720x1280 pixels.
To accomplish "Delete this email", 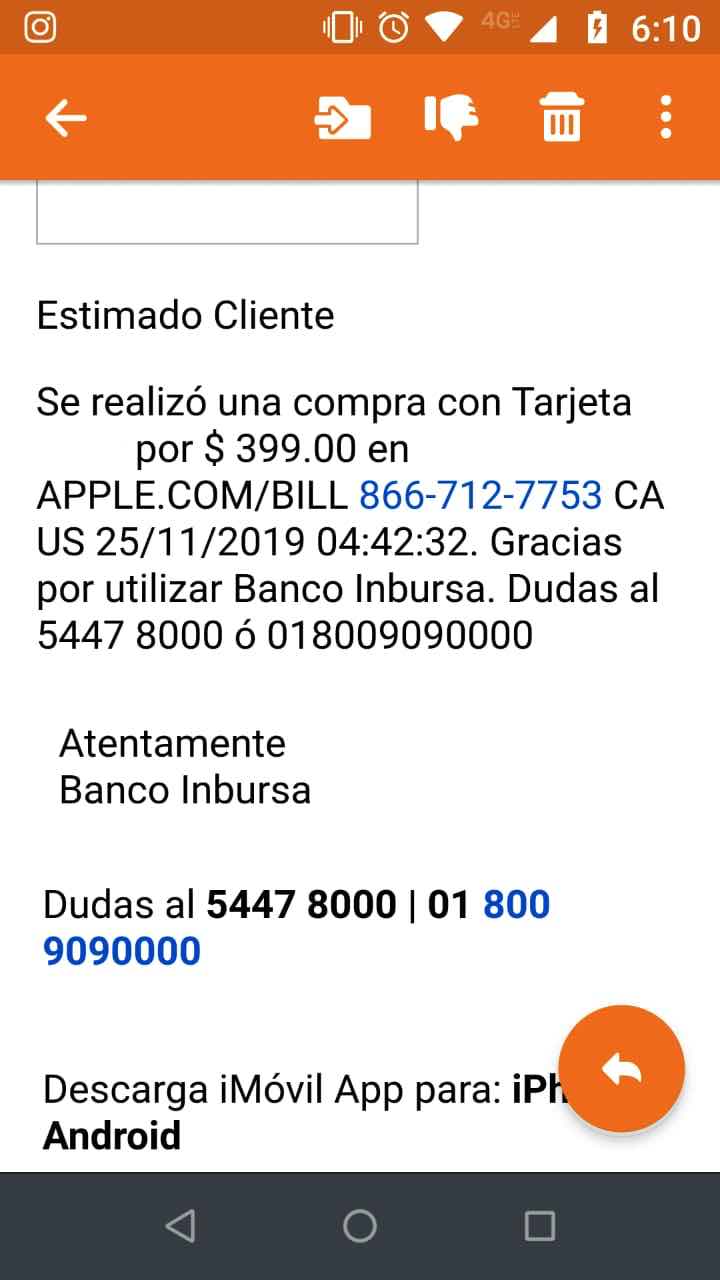I will (x=561, y=119).
